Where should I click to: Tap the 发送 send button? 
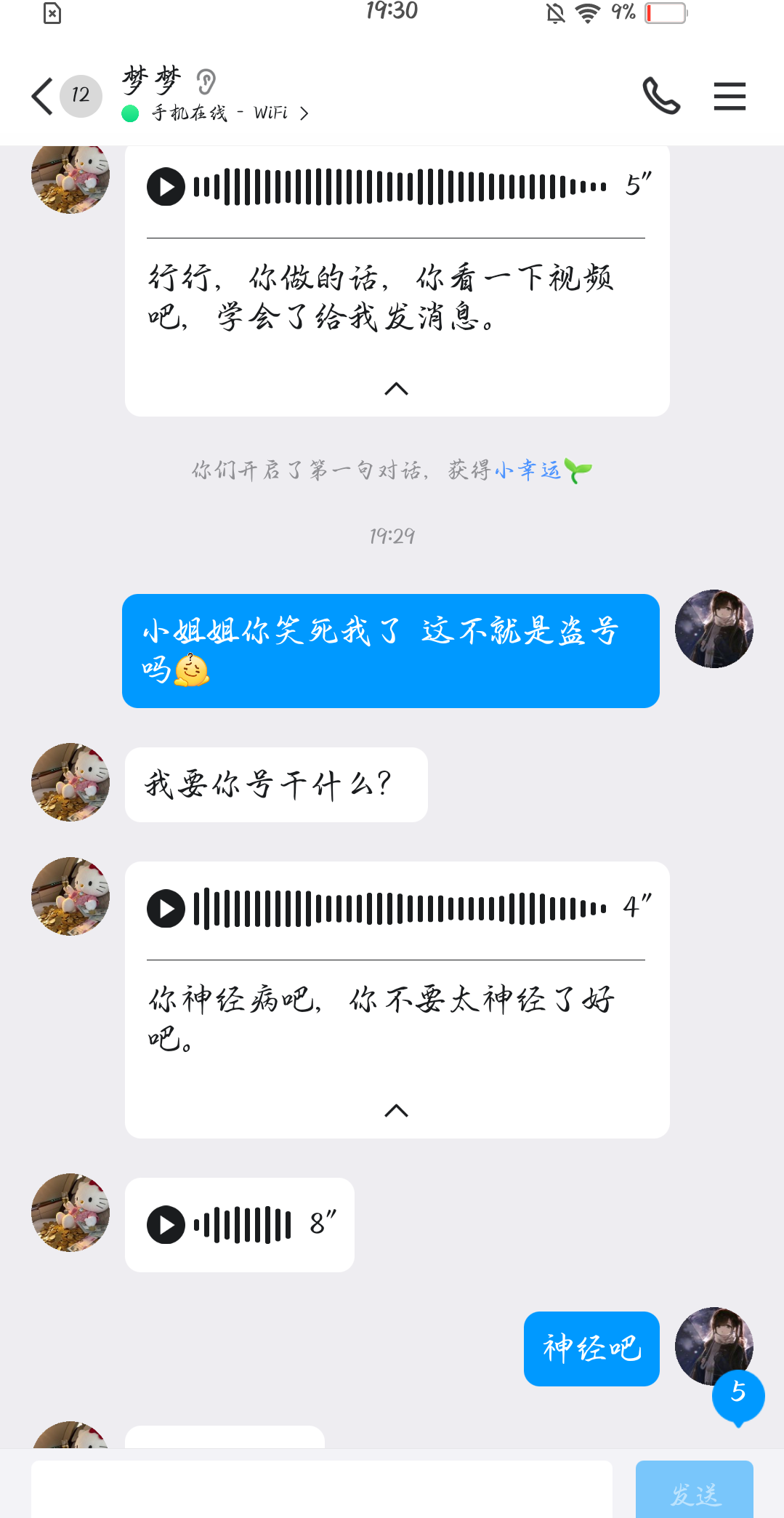[694, 1492]
